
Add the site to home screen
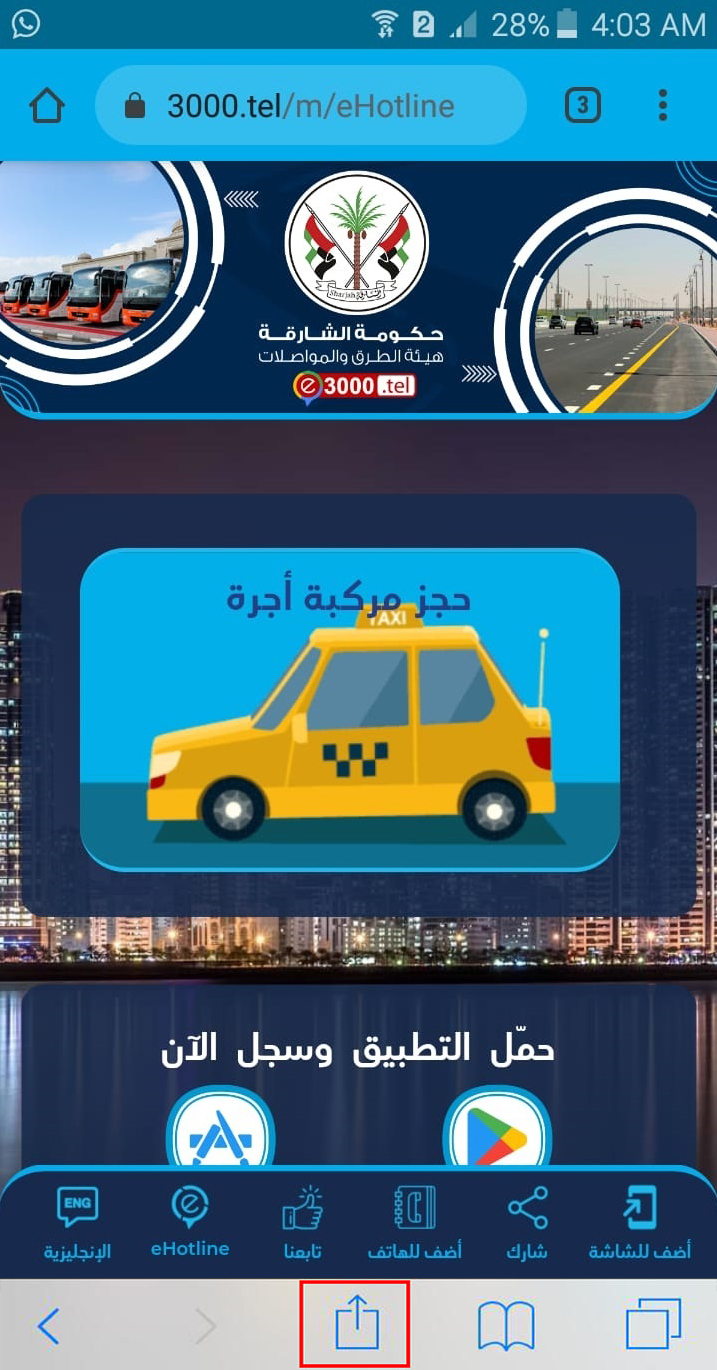click(x=640, y=1224)
